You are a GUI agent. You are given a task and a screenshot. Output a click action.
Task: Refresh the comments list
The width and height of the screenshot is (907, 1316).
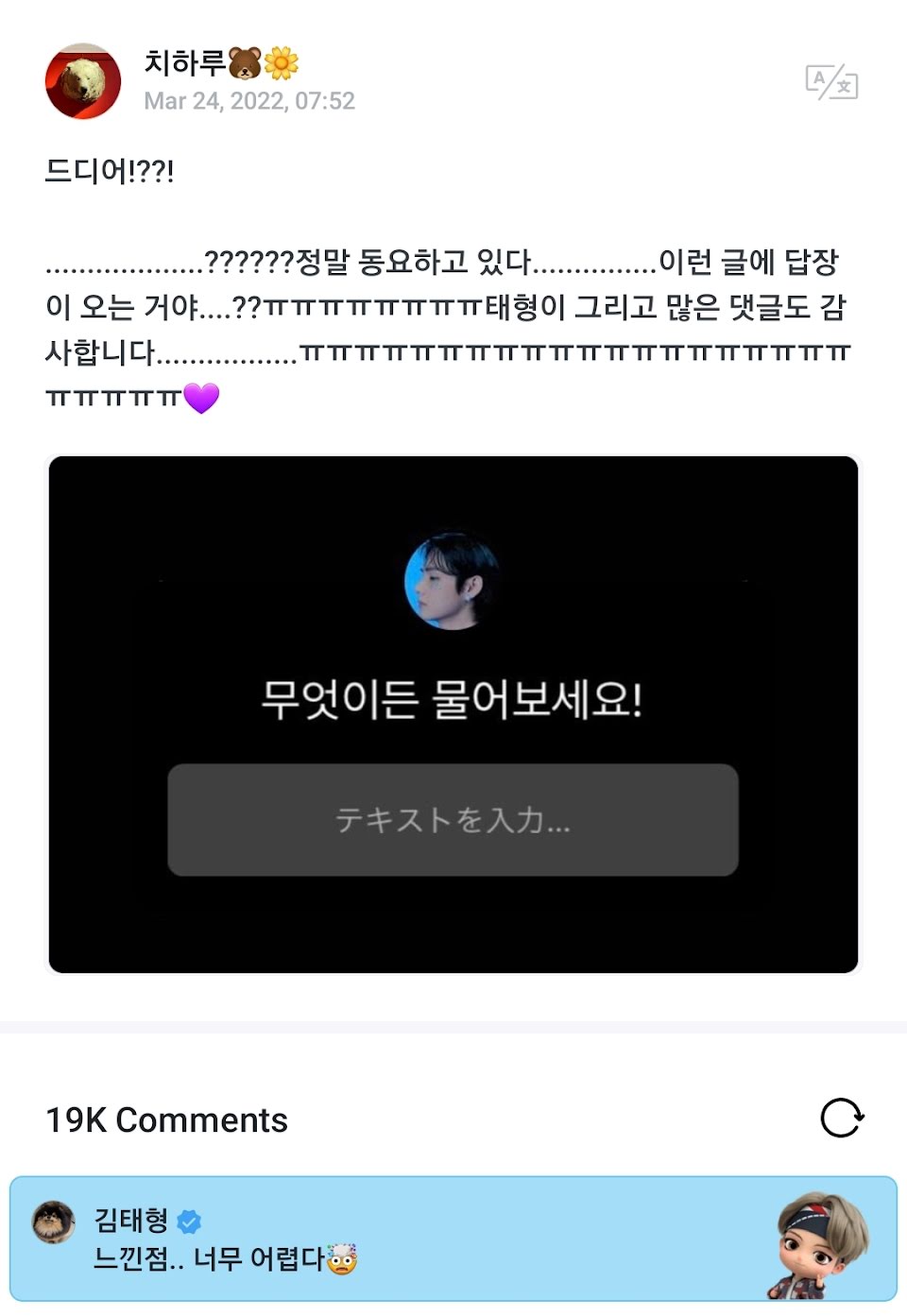click(x=841, y=1118)
